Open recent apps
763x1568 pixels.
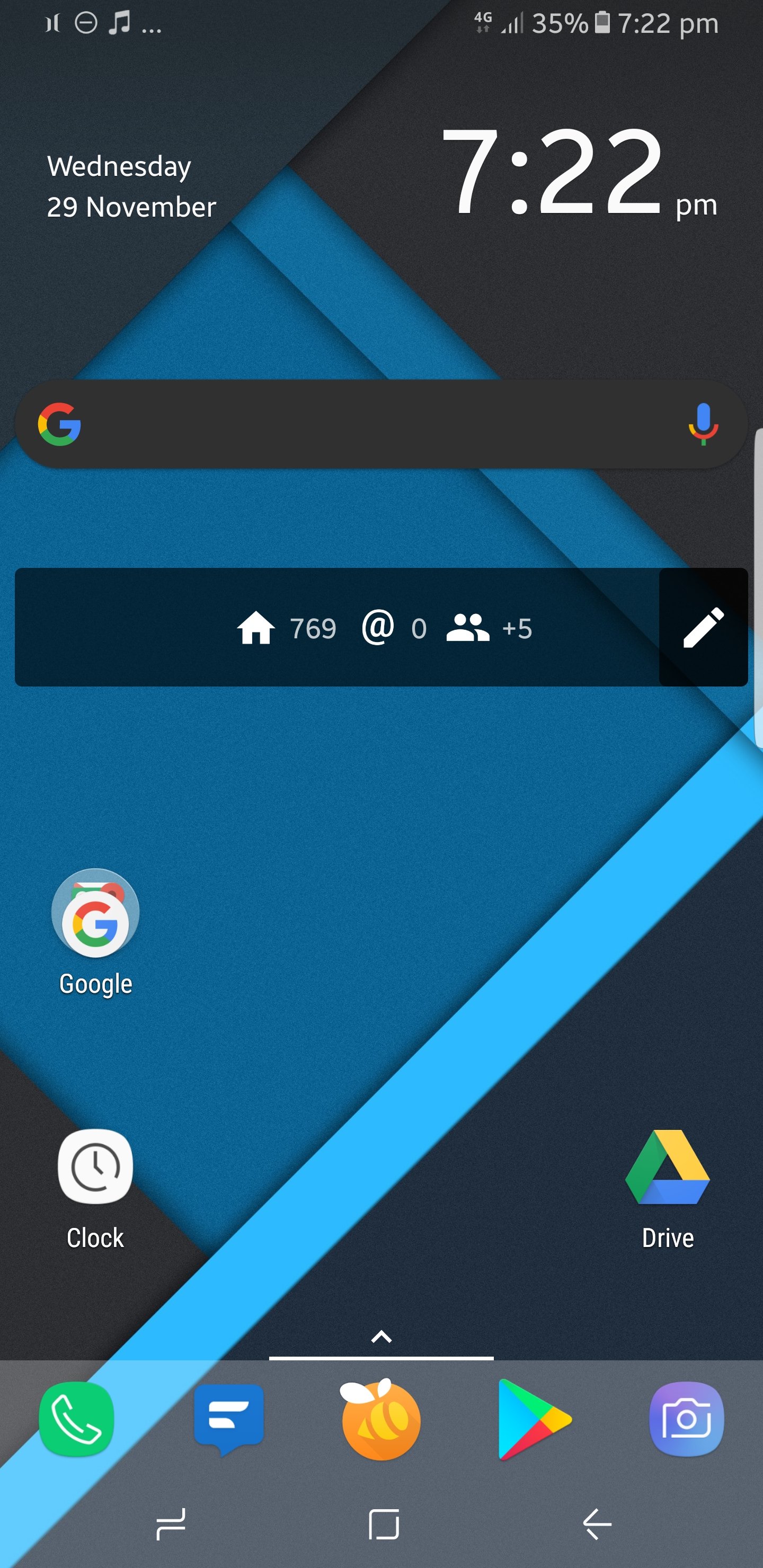tap(171, 1524)
